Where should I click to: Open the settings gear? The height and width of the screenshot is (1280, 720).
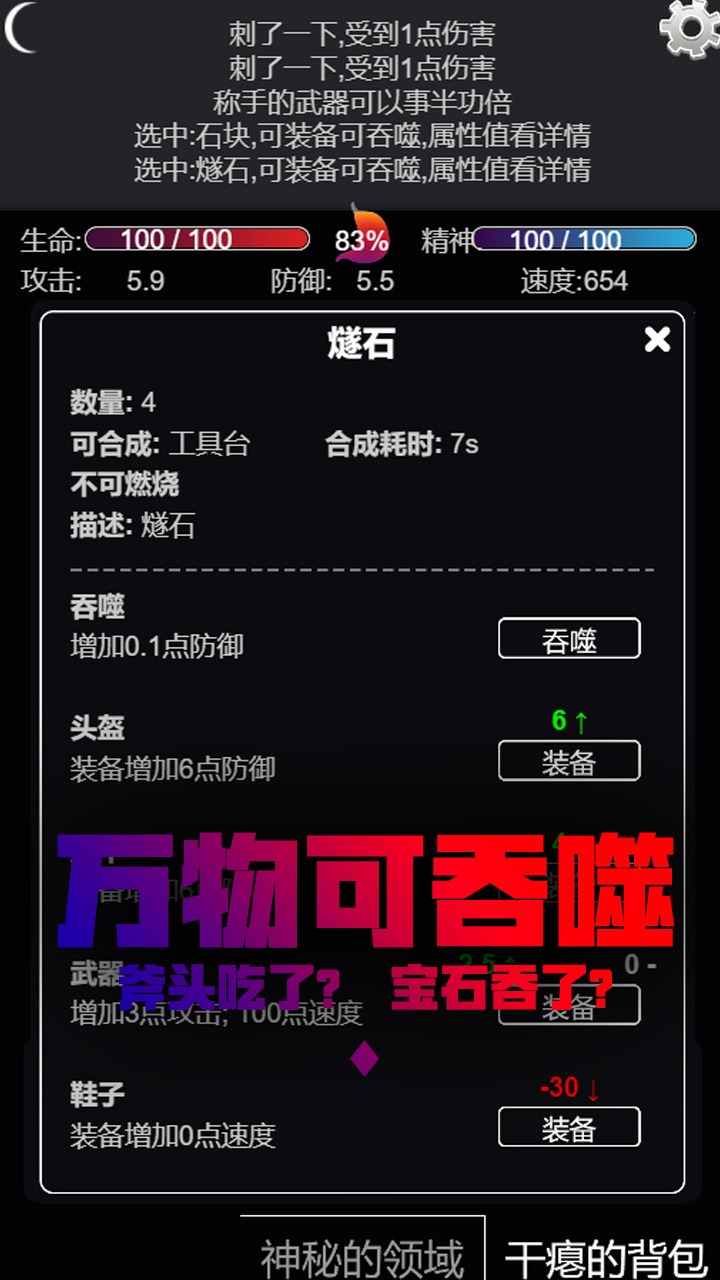click(689, 29)
